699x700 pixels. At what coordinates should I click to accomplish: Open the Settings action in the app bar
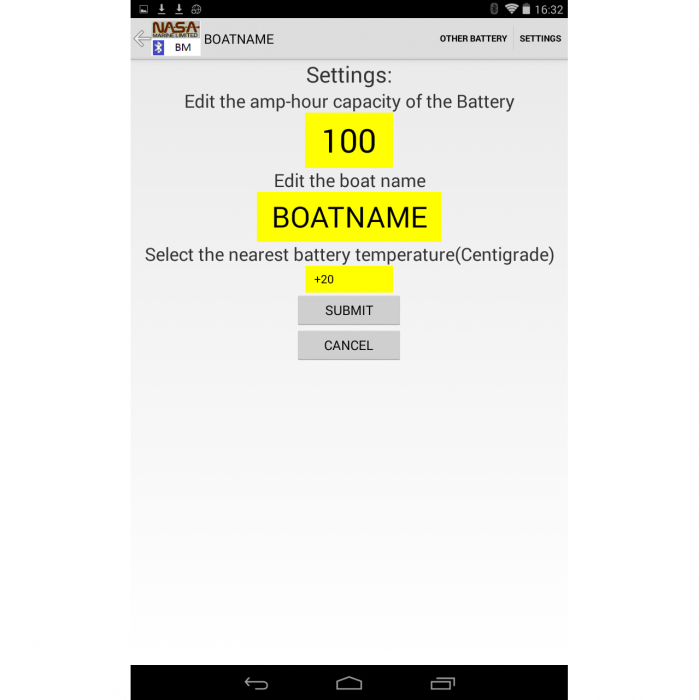[540, 39]
